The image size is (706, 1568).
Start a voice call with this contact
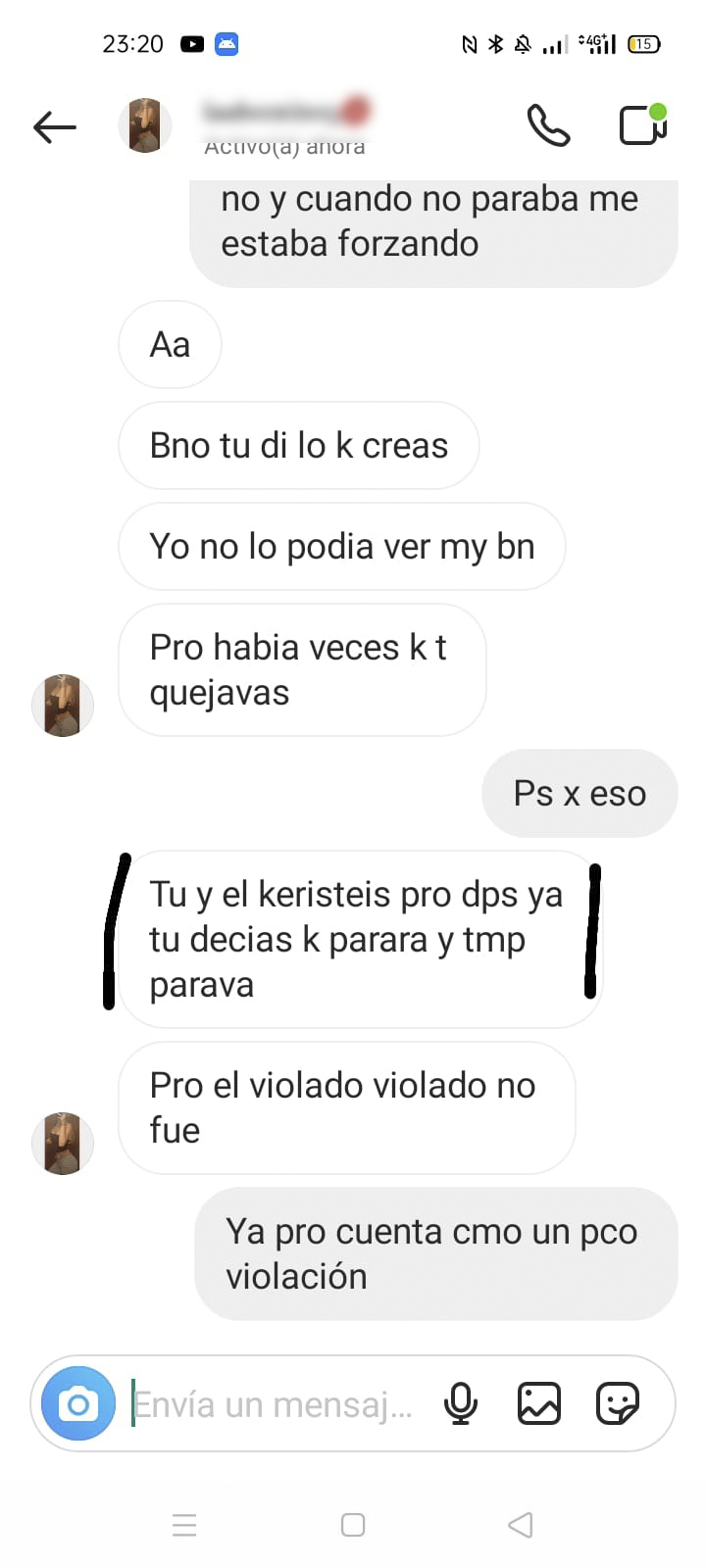click(548, 125)
